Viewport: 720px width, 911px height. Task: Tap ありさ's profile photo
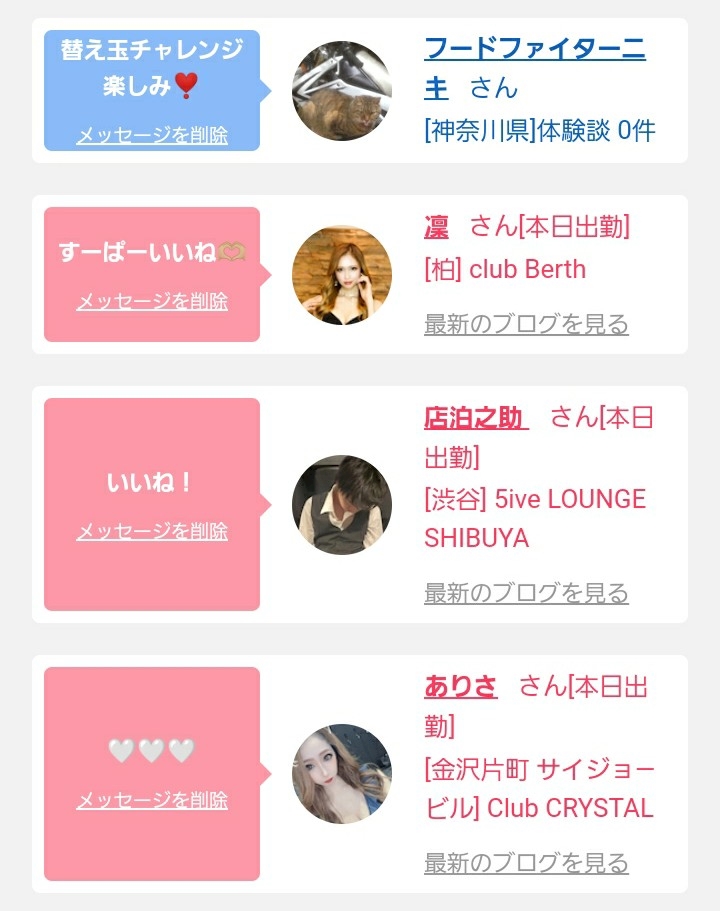342,774
